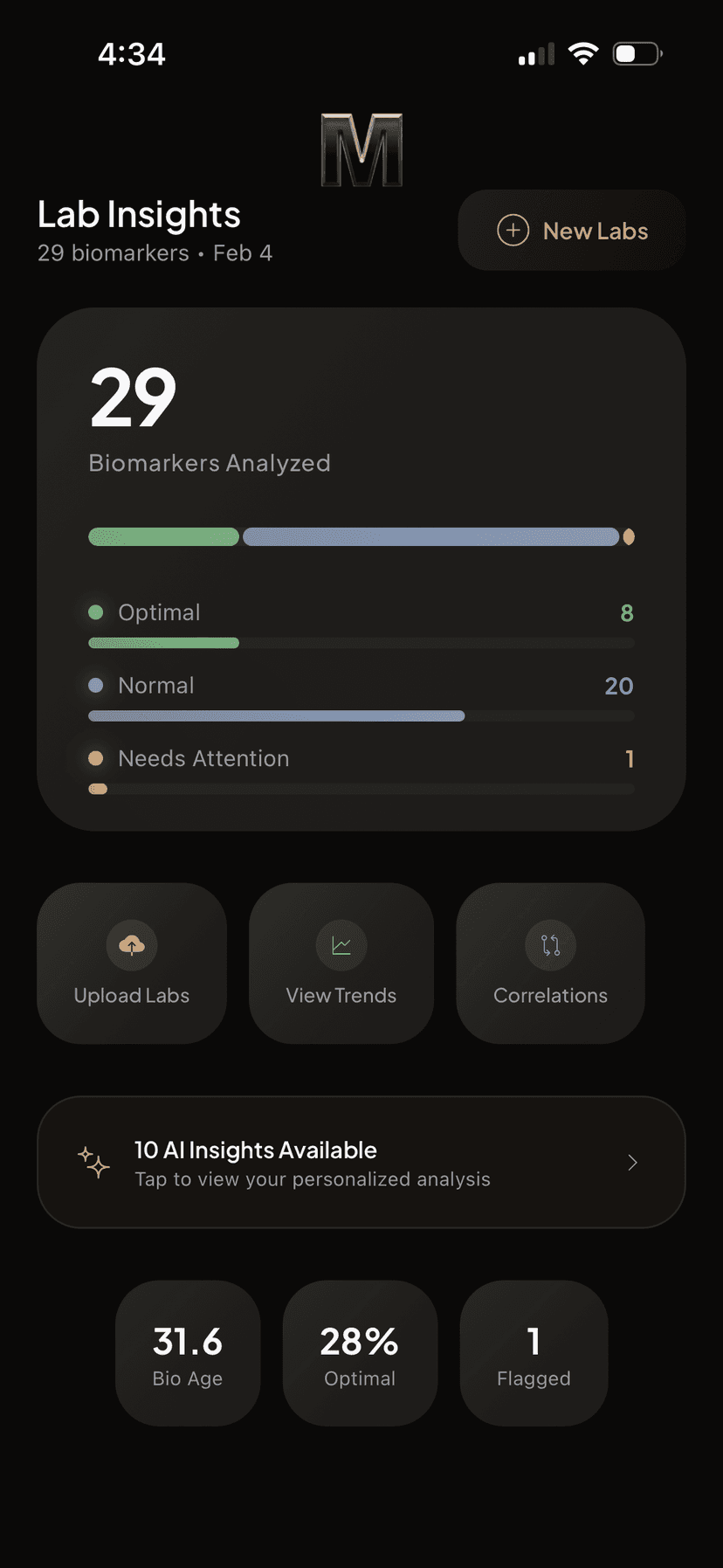Viewport: 723px width, 1568px height.
Task: View the 10 AI Insights Available banner
Action: 361,1163
